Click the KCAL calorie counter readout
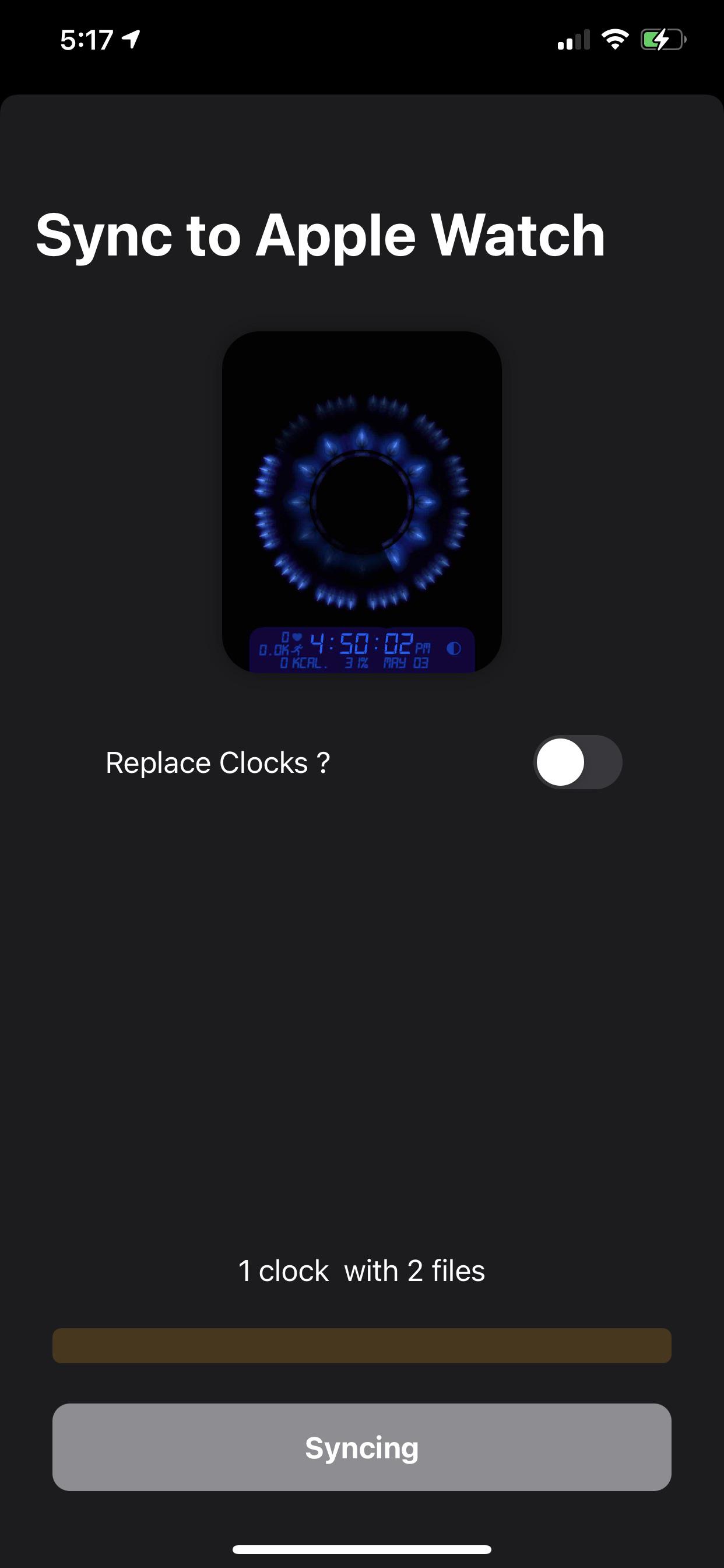Screen dimensions: 724x1568 coord(304,663)
